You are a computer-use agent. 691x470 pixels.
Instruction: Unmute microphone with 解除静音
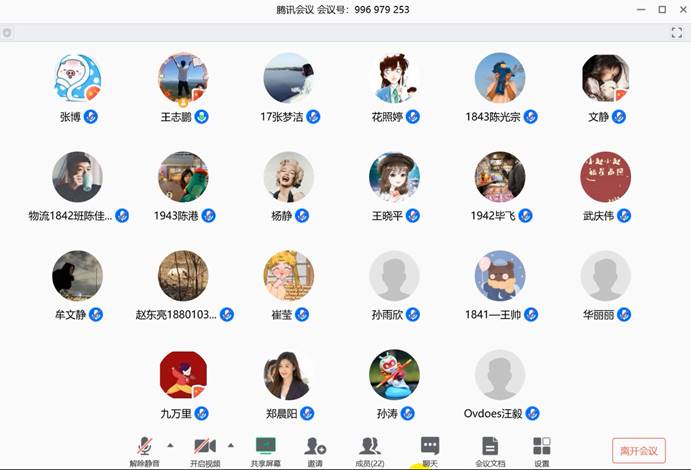point(144,449)
